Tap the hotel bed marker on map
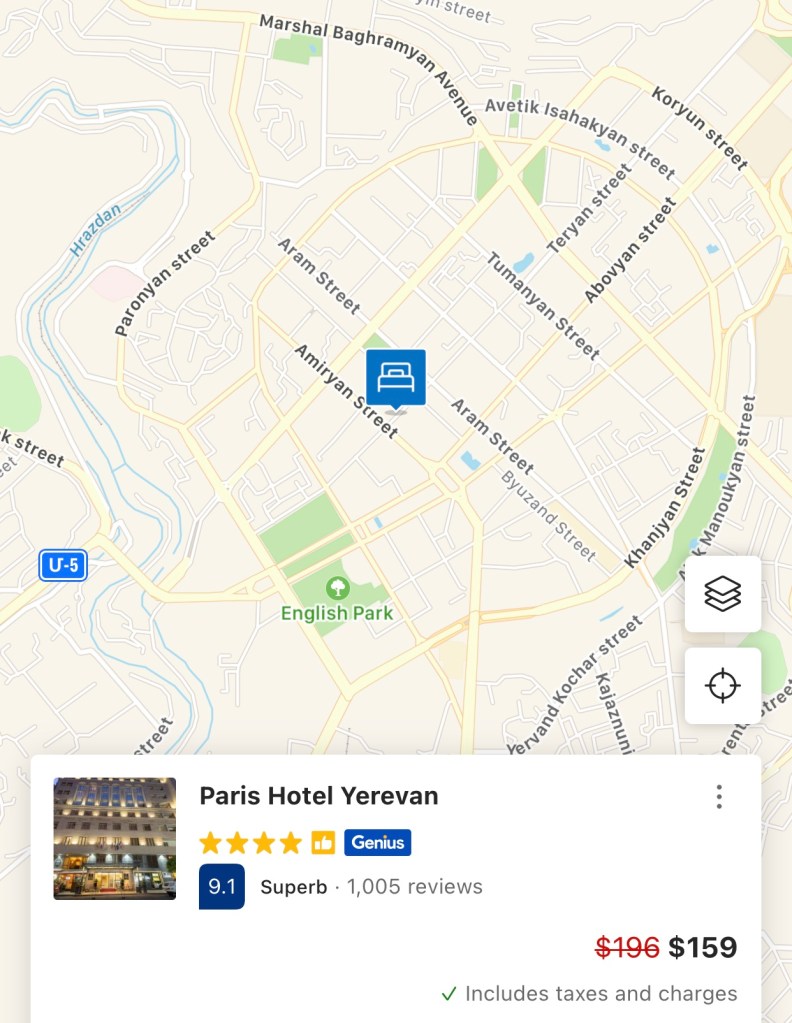 coord(396,378)
